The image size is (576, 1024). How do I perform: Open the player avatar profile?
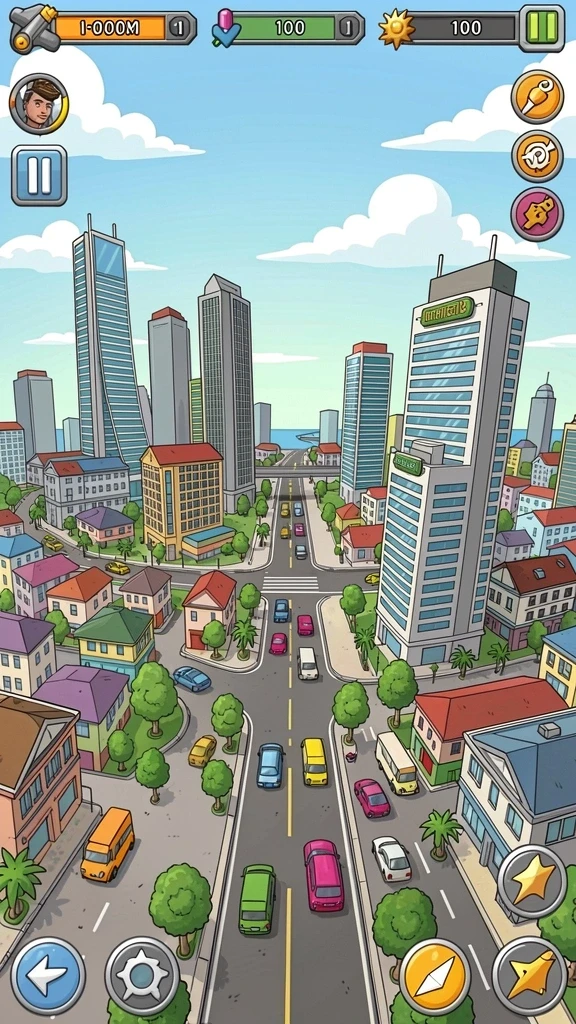pos(39,104)
